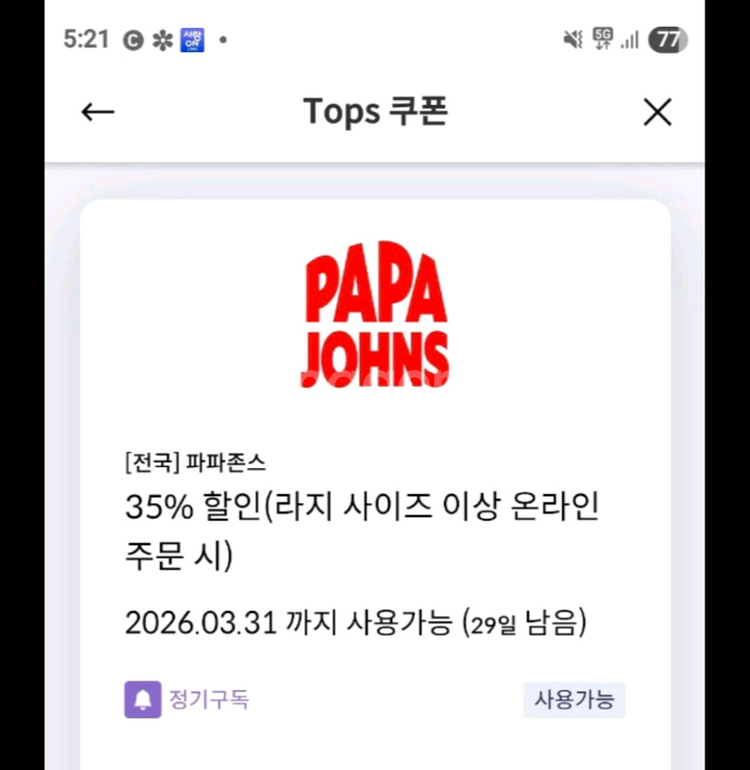750x770 pixels.
Task: Close the Tops 쿠폰 screen
Action: (x=657, y=112)
